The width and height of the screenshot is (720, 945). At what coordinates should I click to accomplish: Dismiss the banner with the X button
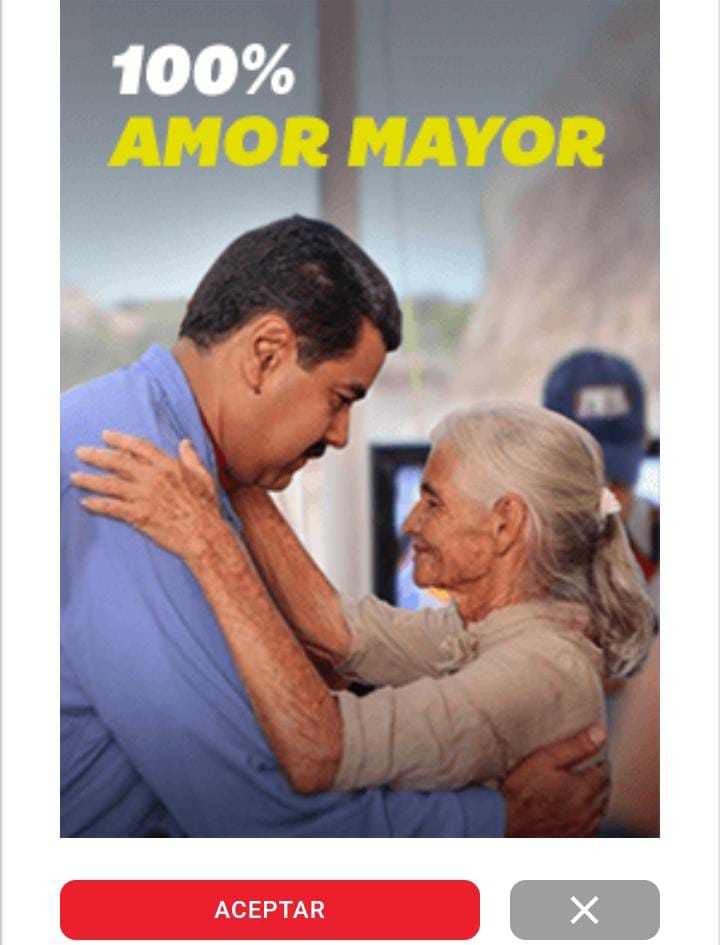click(x=584, y=909)
